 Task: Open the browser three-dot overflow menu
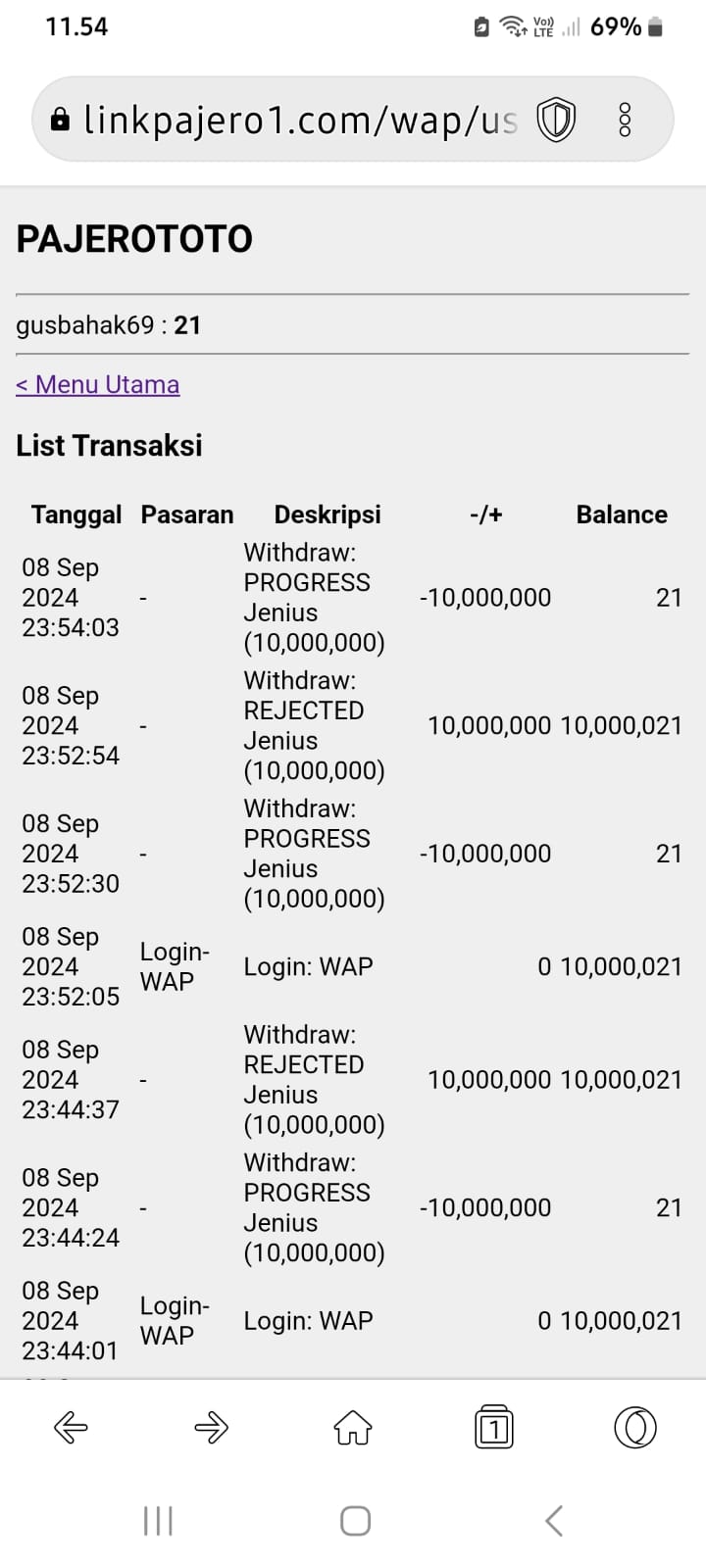pos(625,120)
